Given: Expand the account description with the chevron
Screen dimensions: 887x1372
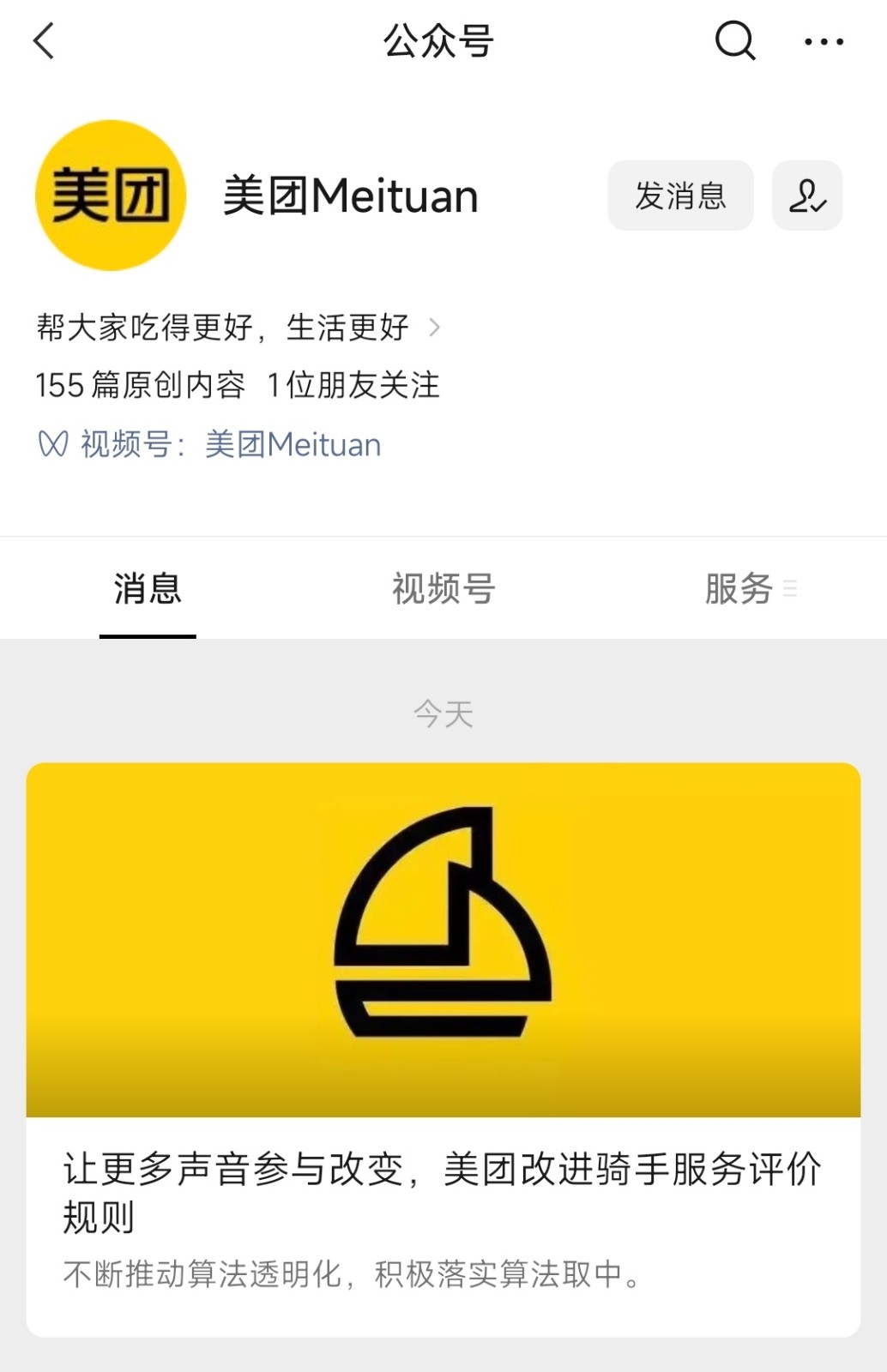Looking at the screenshot, I should [439, 328].
